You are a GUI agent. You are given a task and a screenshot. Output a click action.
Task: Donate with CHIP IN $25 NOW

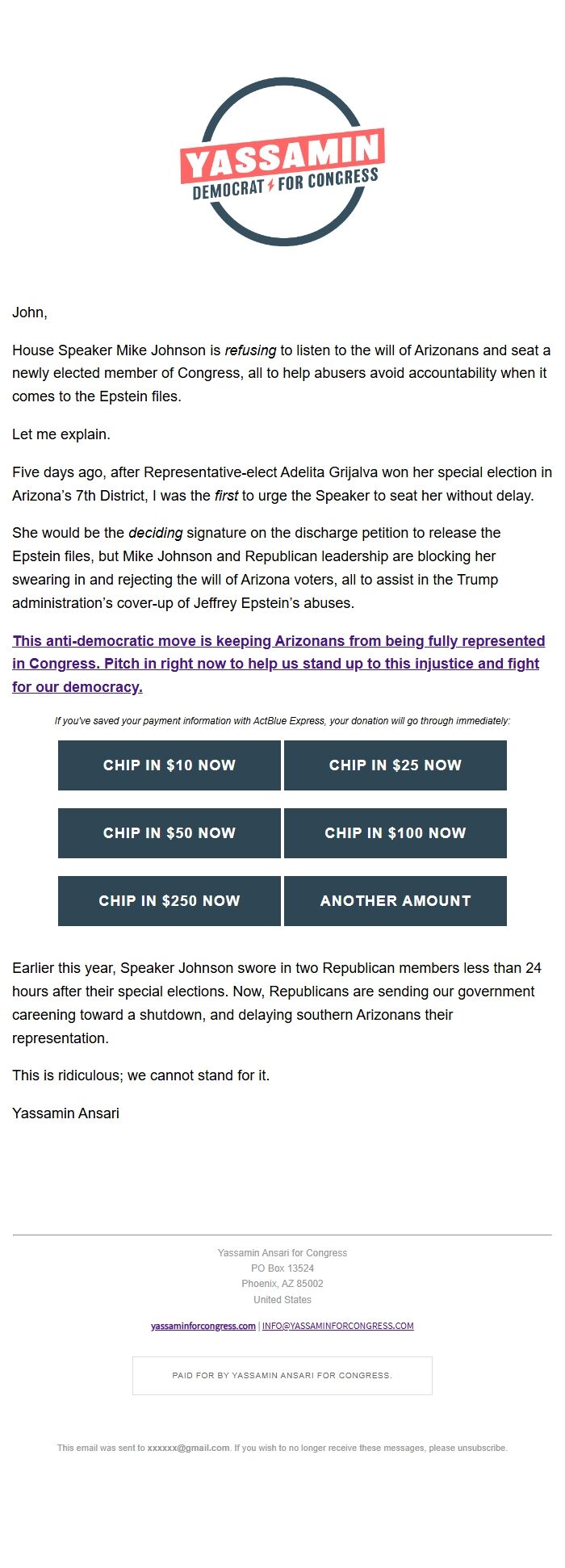(395, 765)
